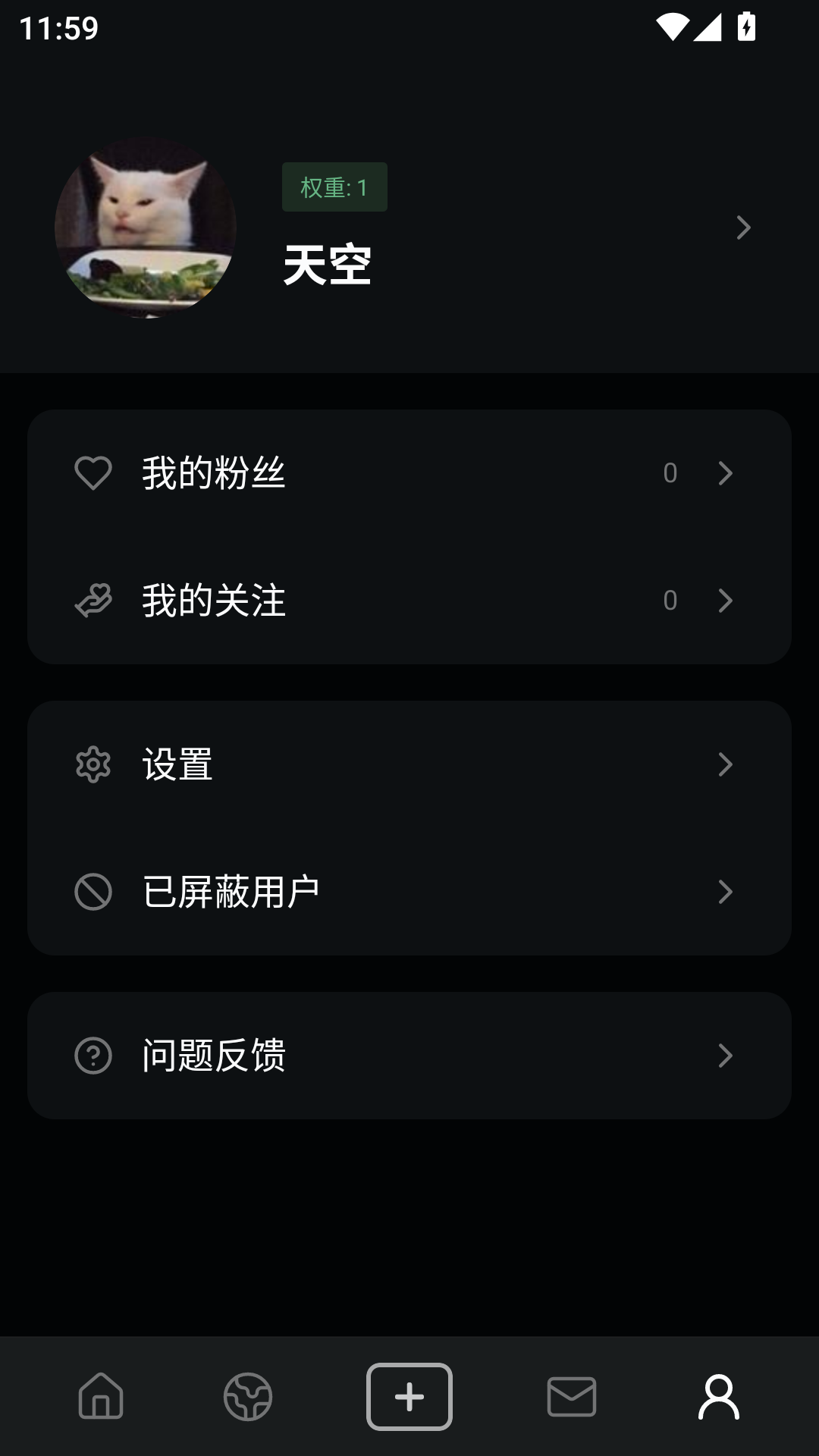The height and width of the screenshot is (1456, 819).
Task: Open the 已屏蔽用户 page
Action: point(725,893)
